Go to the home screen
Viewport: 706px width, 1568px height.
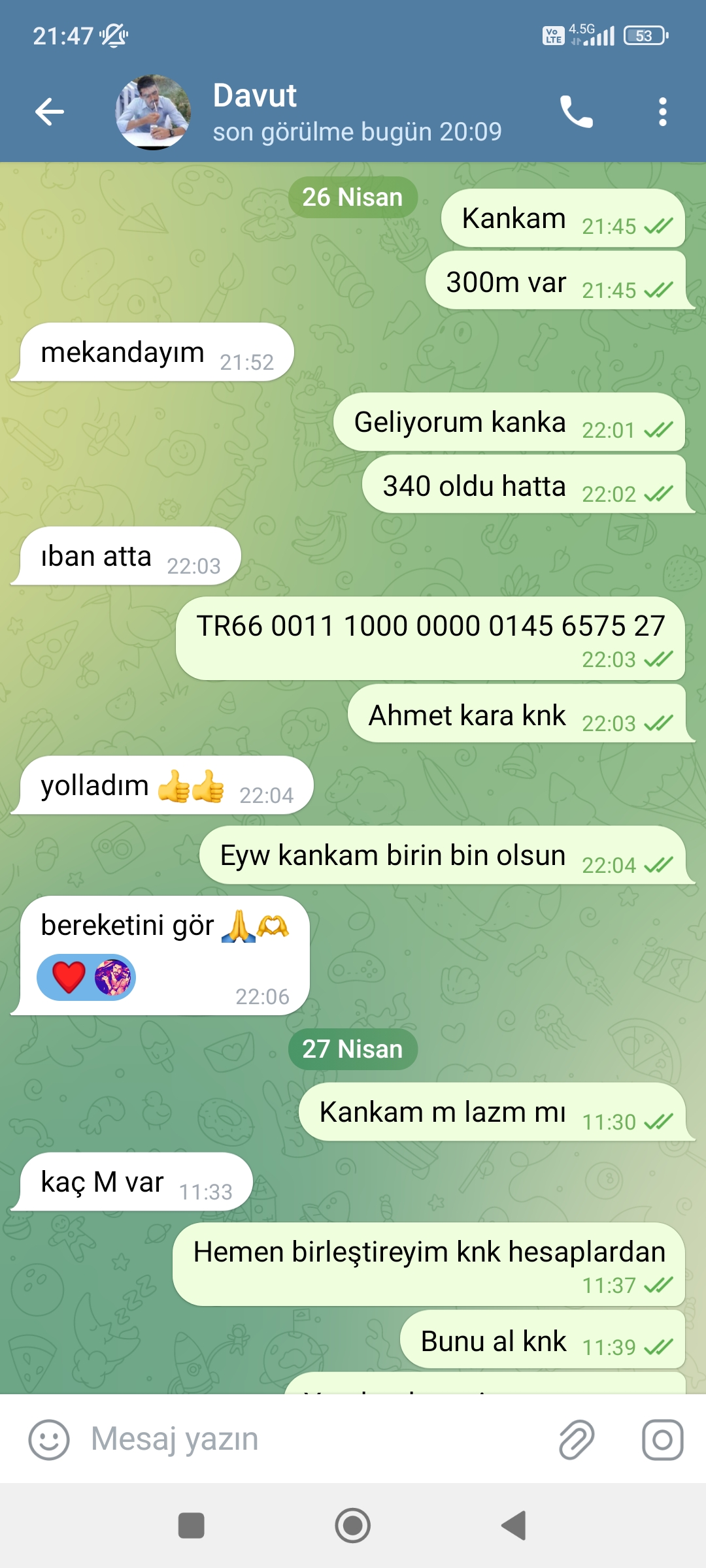353,1526
